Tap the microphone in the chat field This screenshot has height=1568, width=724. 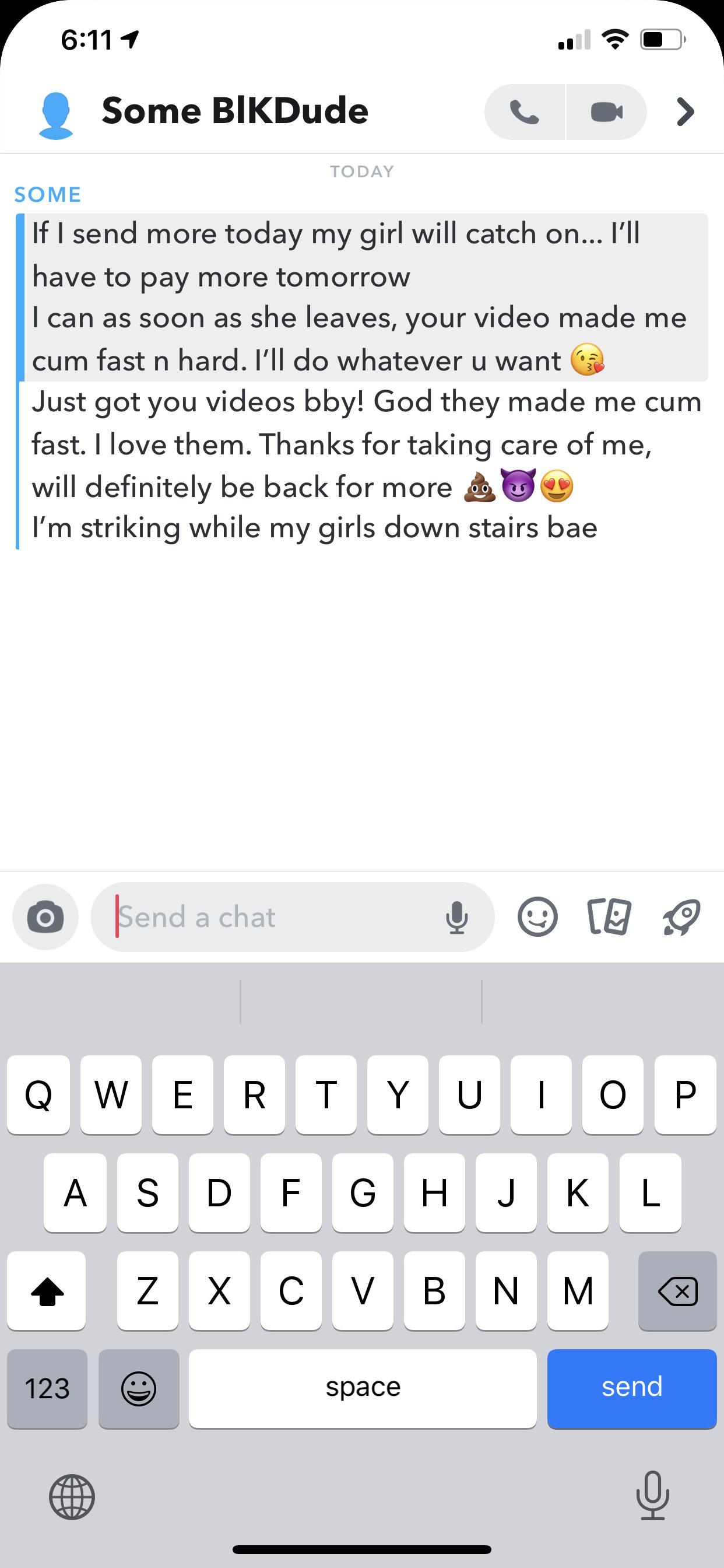(x=456, y=918)
